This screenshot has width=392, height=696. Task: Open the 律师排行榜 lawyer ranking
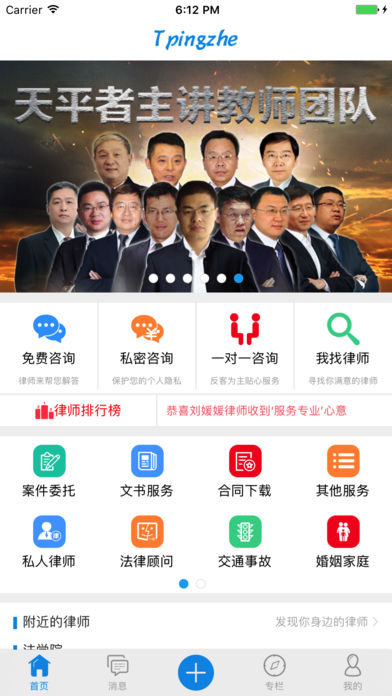pos(78,411)
